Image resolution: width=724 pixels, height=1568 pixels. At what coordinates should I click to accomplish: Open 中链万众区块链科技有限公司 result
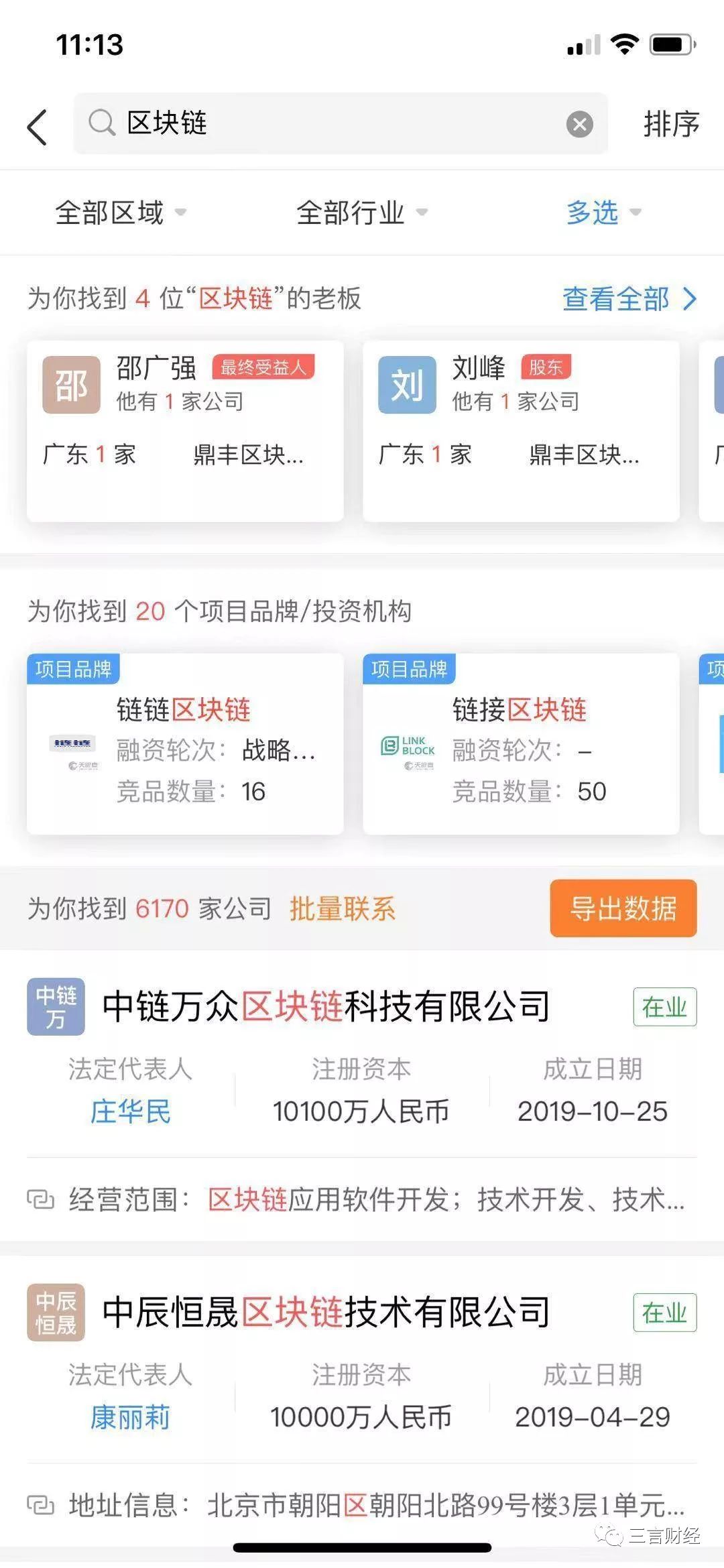click(326, 1007)
